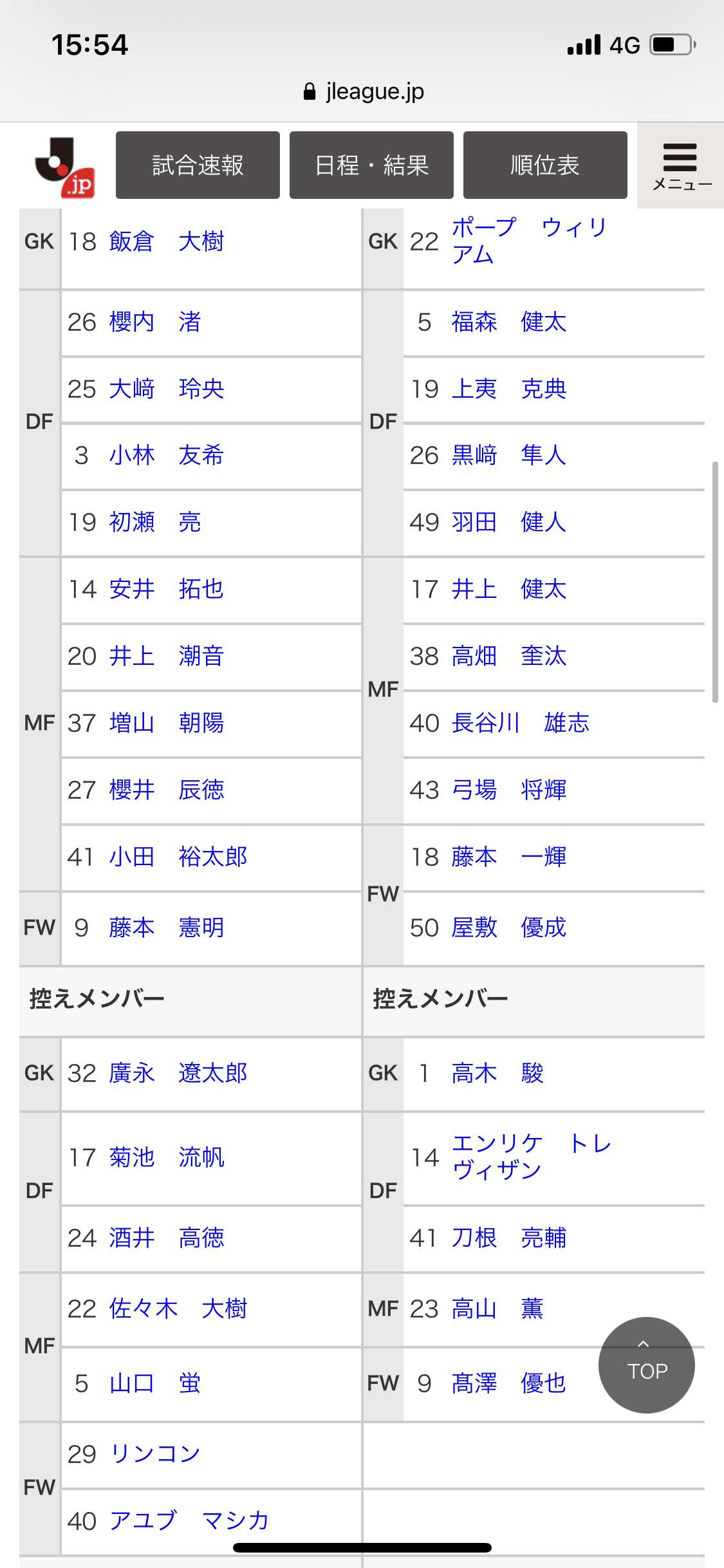Open 長谷川 雄志 player link

(521, 723)
